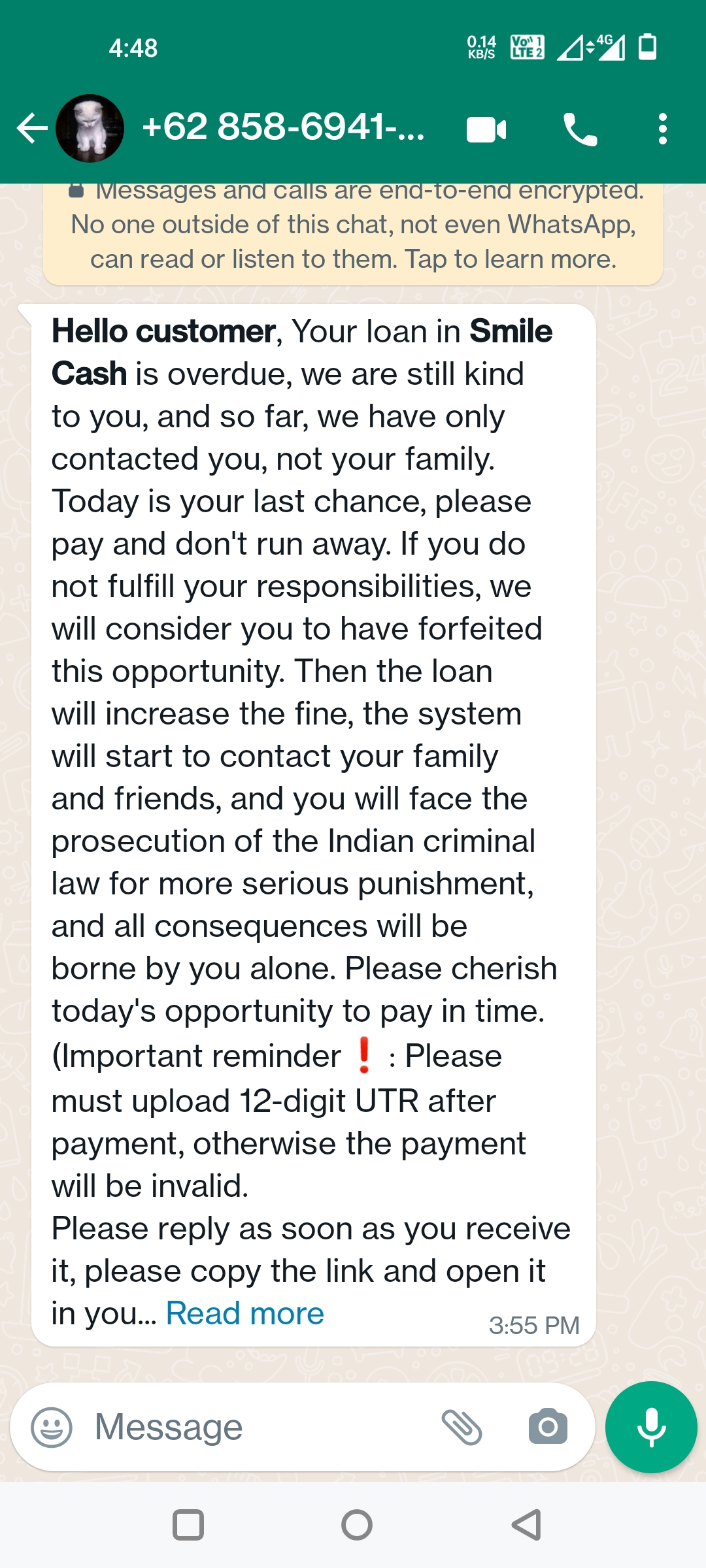Start a voice call
This screenshot has width=706, height=1568.
580,129
